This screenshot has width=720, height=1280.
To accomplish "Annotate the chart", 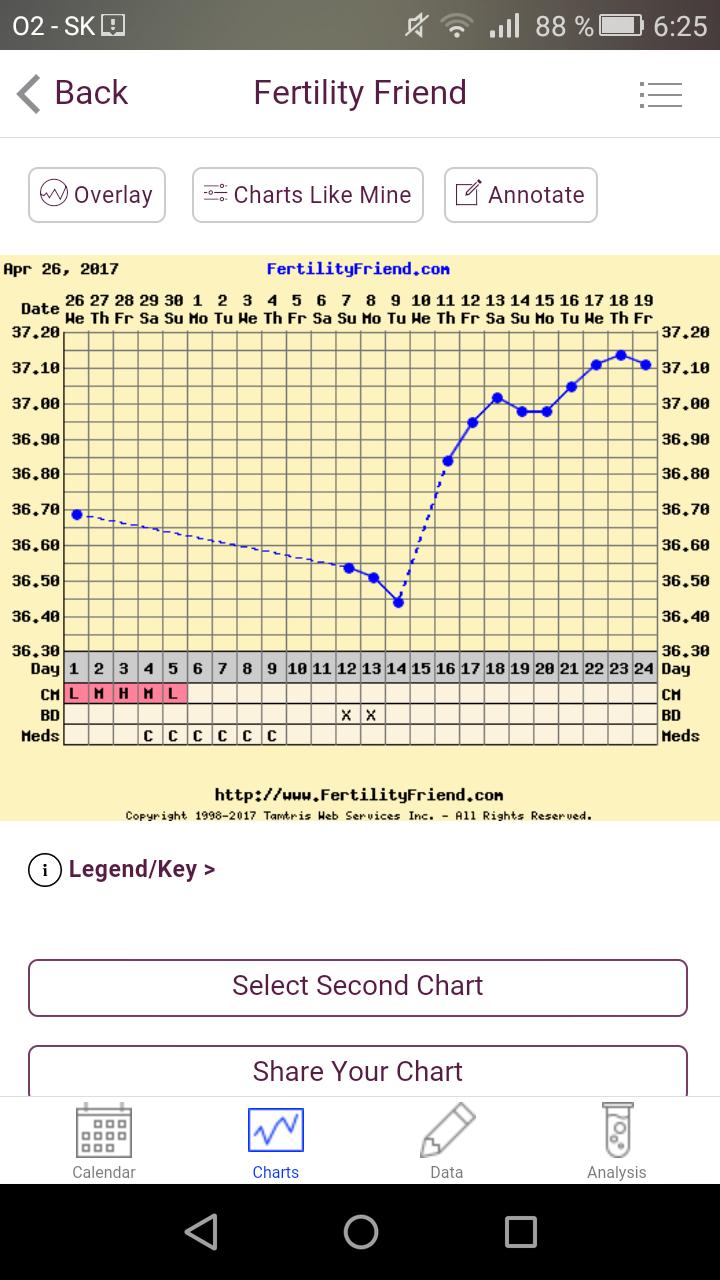I will 520,195.
